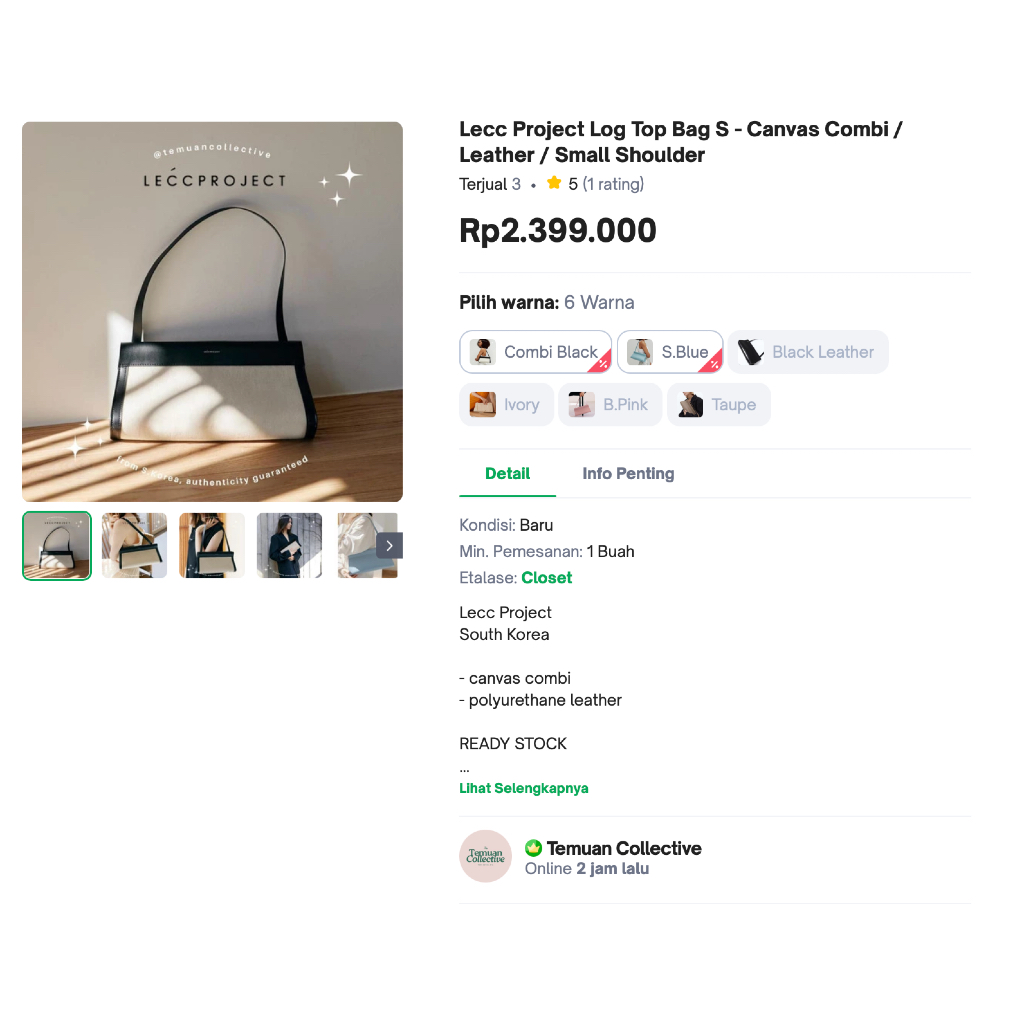Image resolution: width=1024 pixels, height=1024 pixels.
Task: Expand description with Lihat Selengkapnya
Action: [523, 788]
